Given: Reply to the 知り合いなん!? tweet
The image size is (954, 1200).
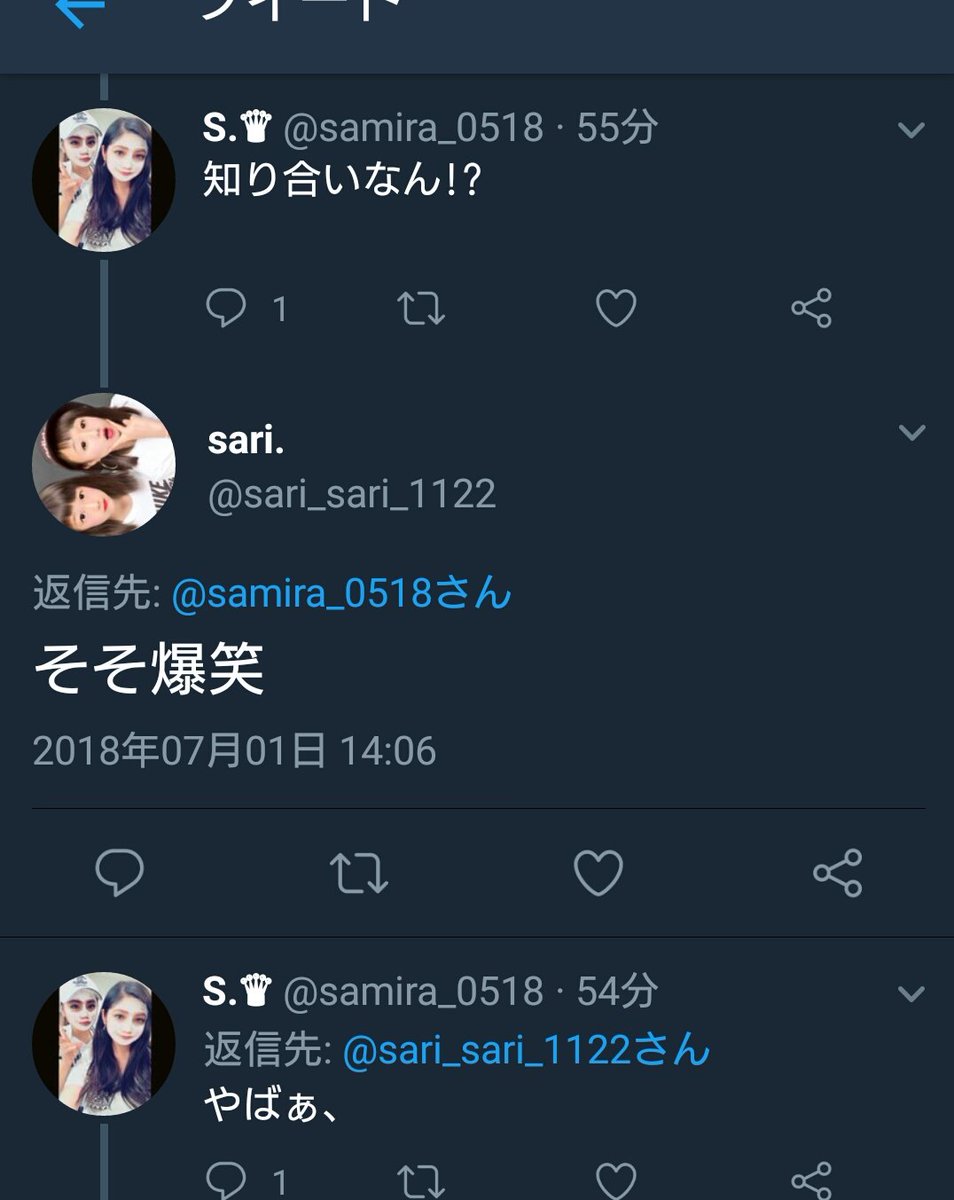Looking at the screenshot, I should pos(226,308).
